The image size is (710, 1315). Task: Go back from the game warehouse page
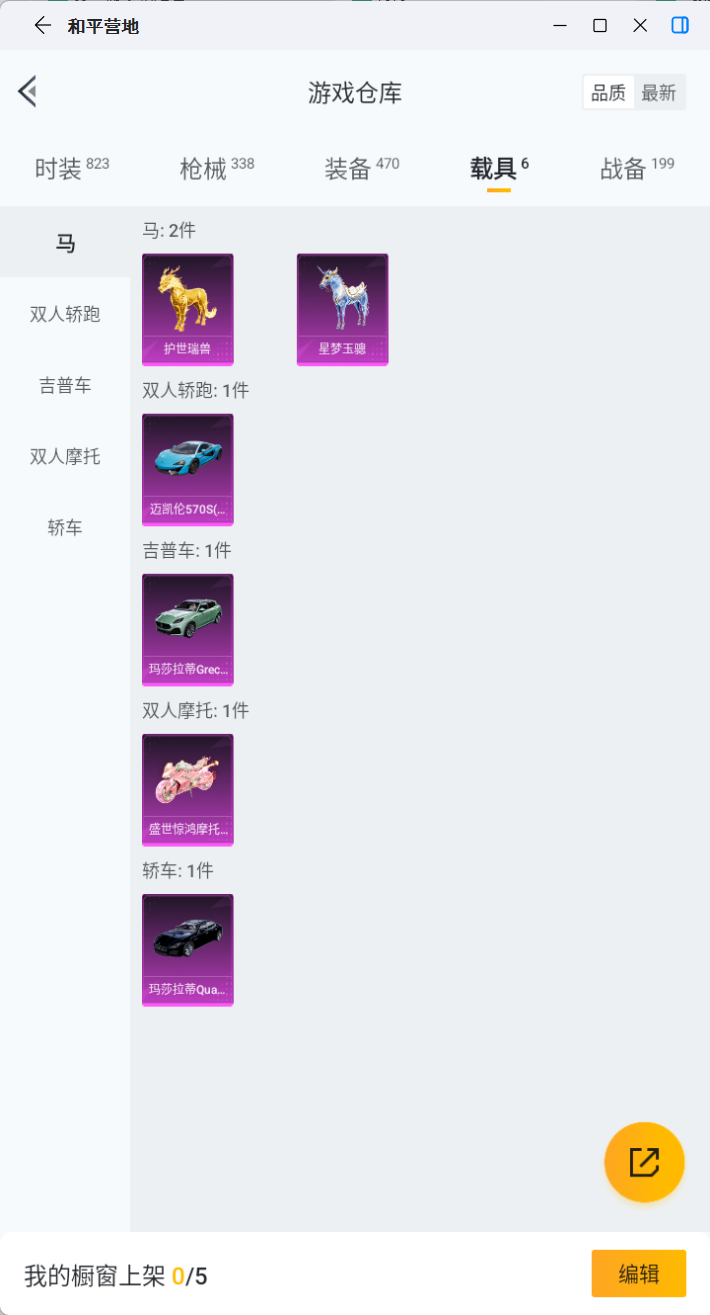pyautogui.click(x=27, y=92)
